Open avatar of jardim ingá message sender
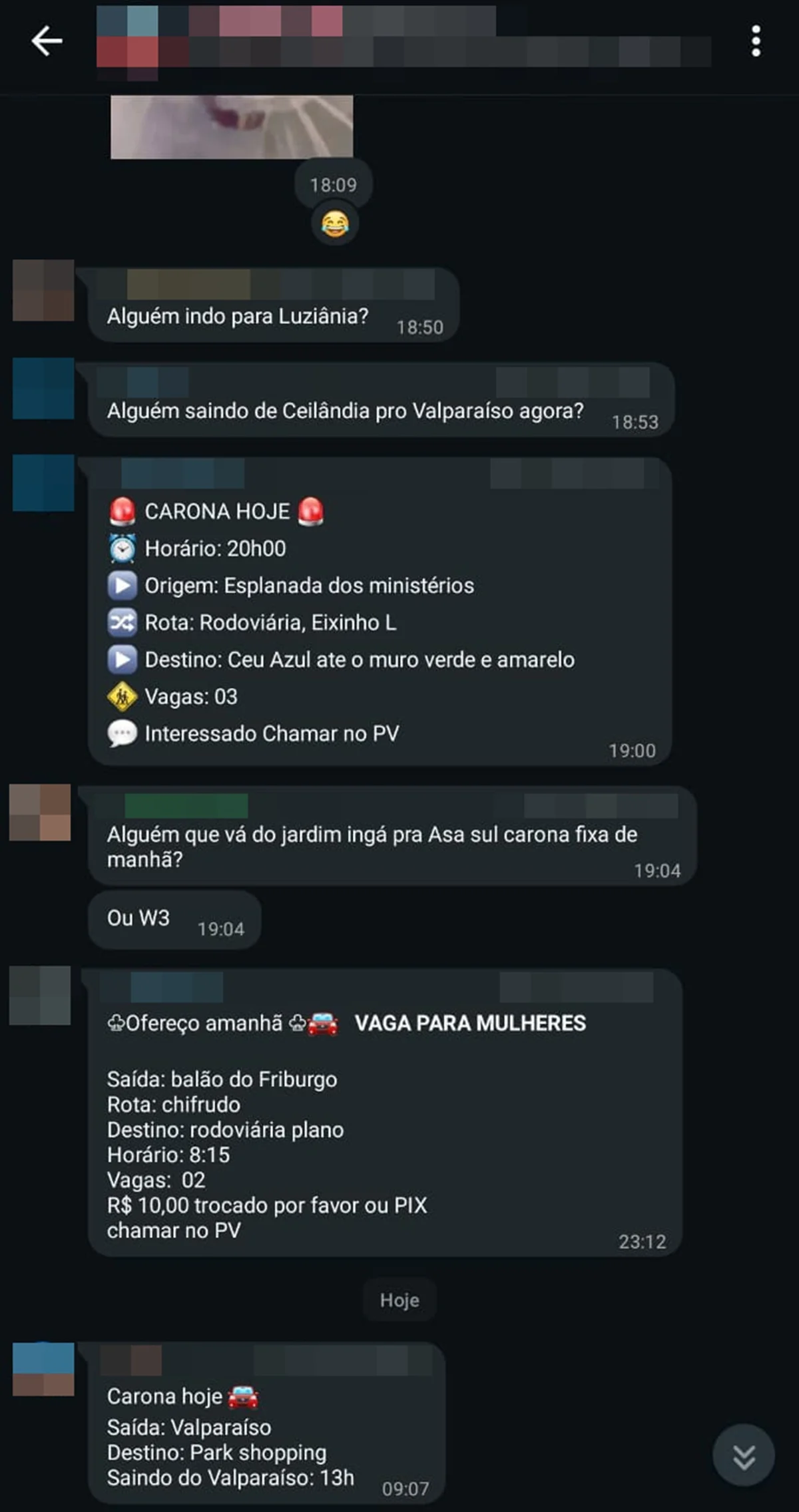Viewport: 799px width, 1512px height. tap(41, 812)
